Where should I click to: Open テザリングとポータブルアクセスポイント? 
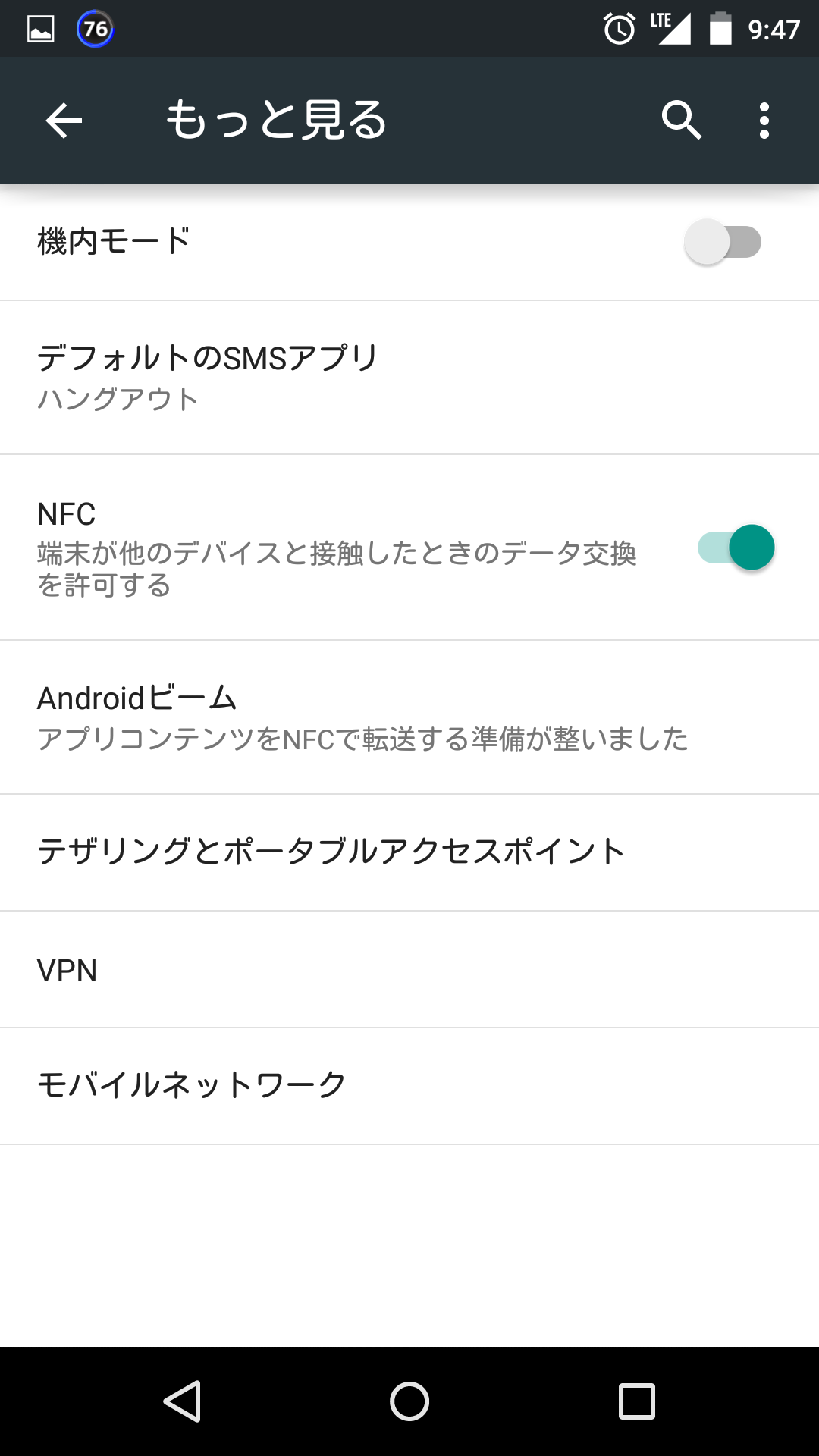coord(409,853)
